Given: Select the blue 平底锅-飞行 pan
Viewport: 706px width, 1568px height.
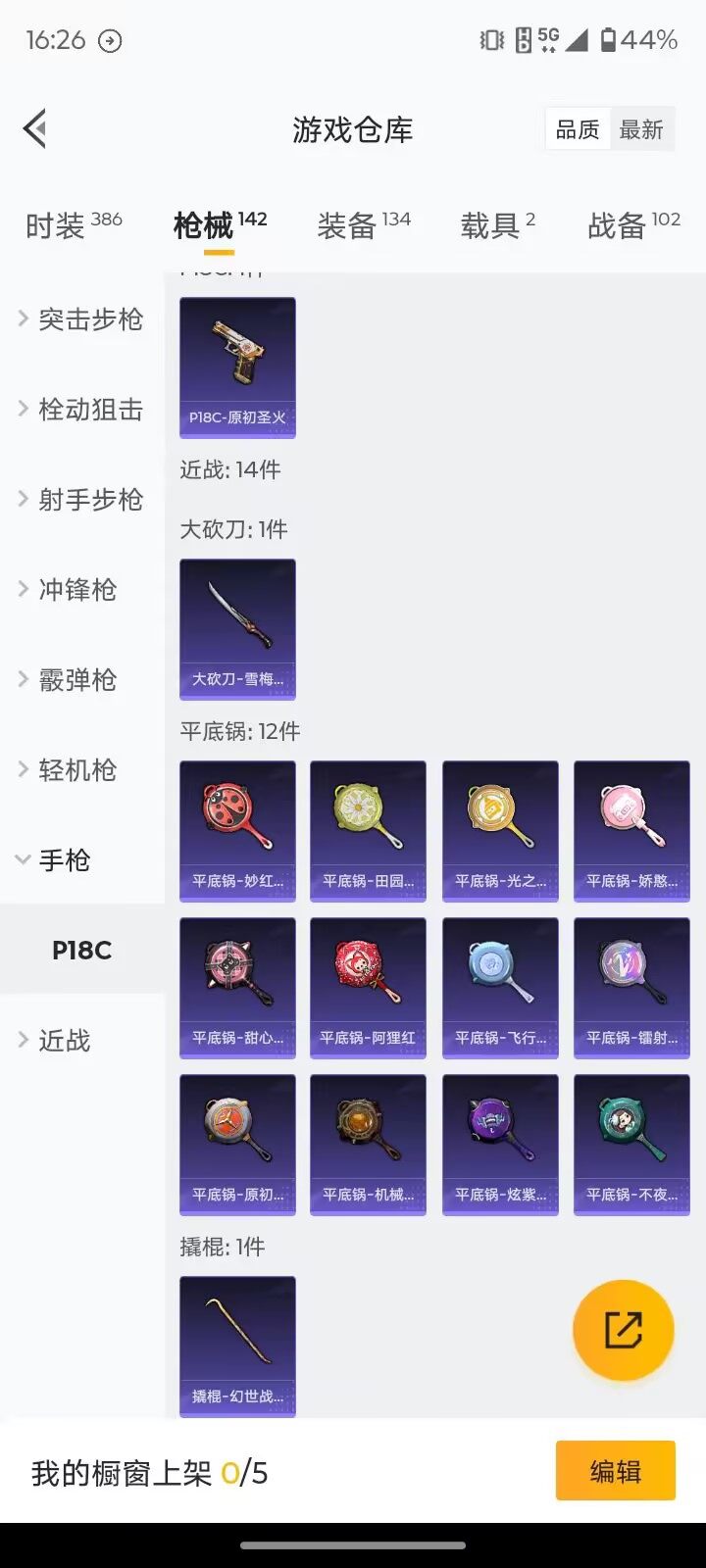Looking at the screenshot, I should click(500, 987).
